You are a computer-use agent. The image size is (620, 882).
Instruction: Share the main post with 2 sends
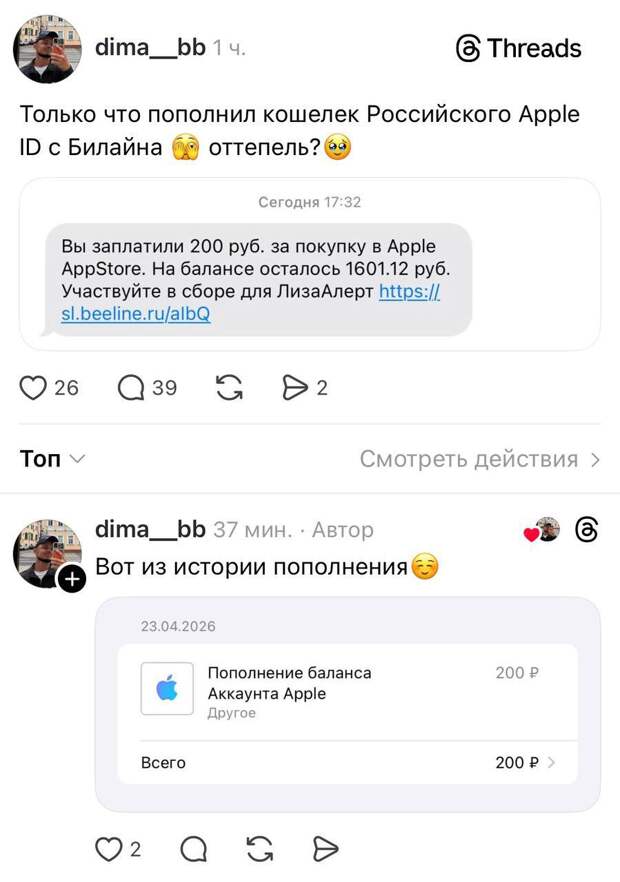296,388
